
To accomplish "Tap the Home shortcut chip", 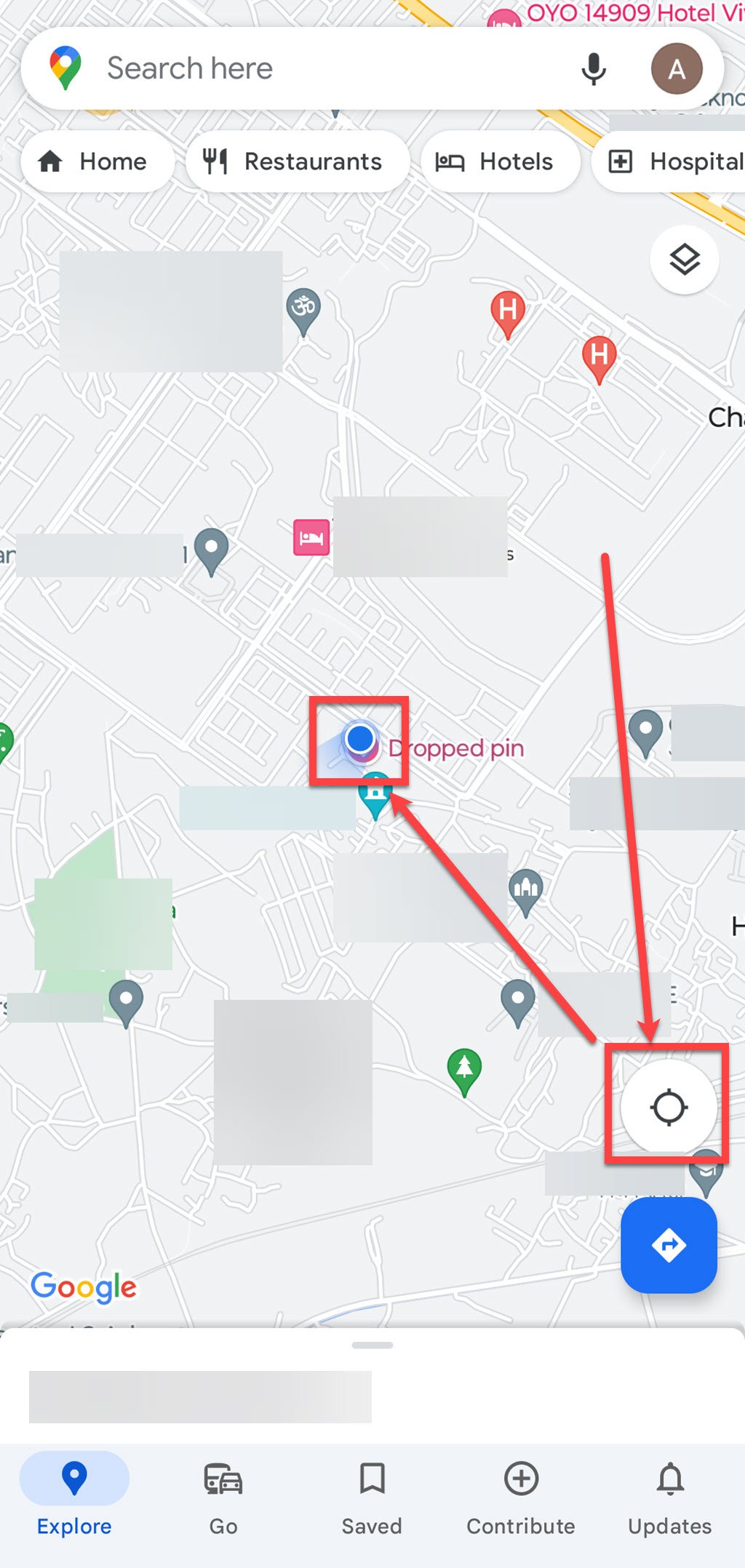I will tap(97, 161).
